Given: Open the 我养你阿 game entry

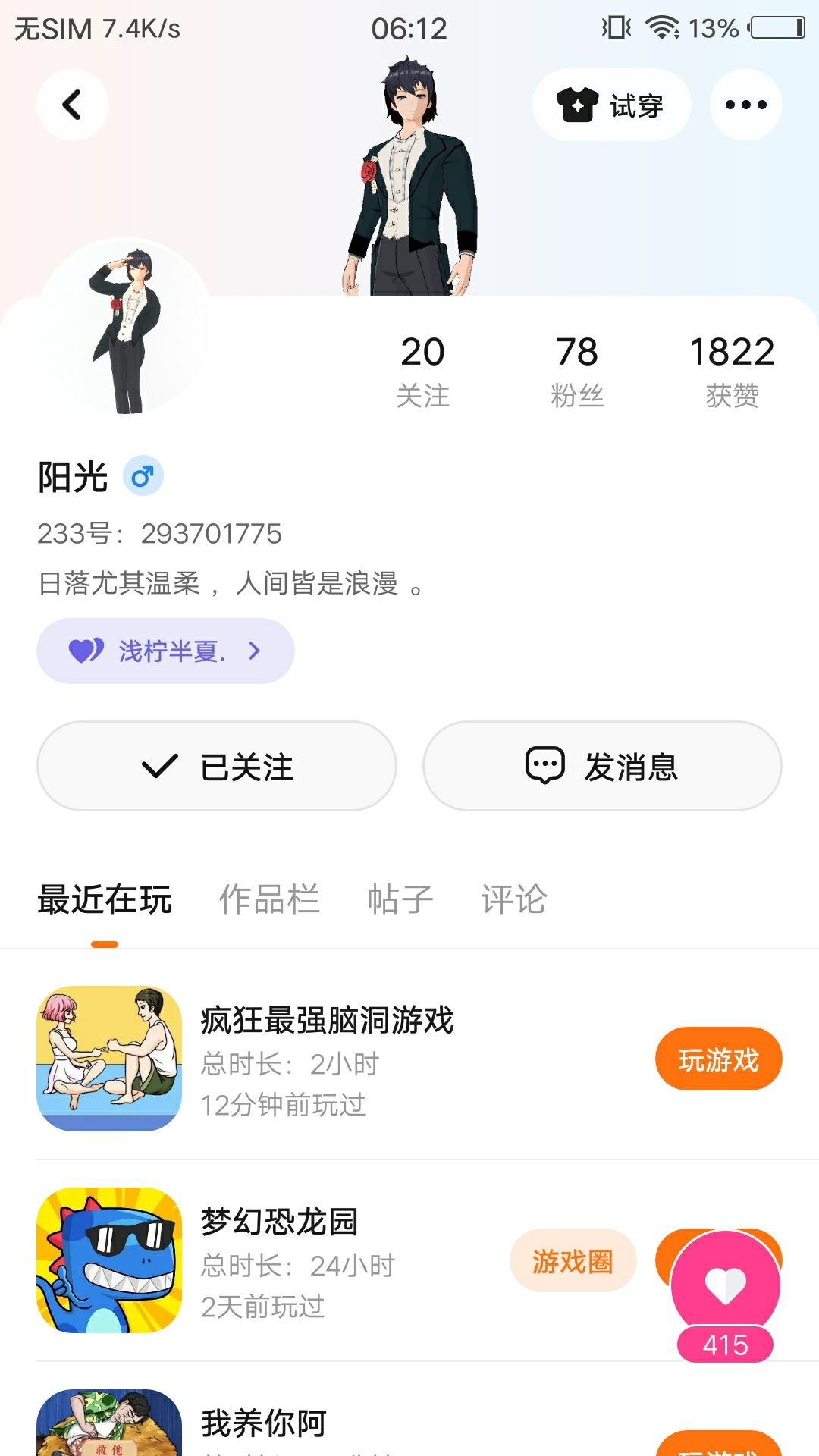Looking at the screenshot, I should (263, 1423).
